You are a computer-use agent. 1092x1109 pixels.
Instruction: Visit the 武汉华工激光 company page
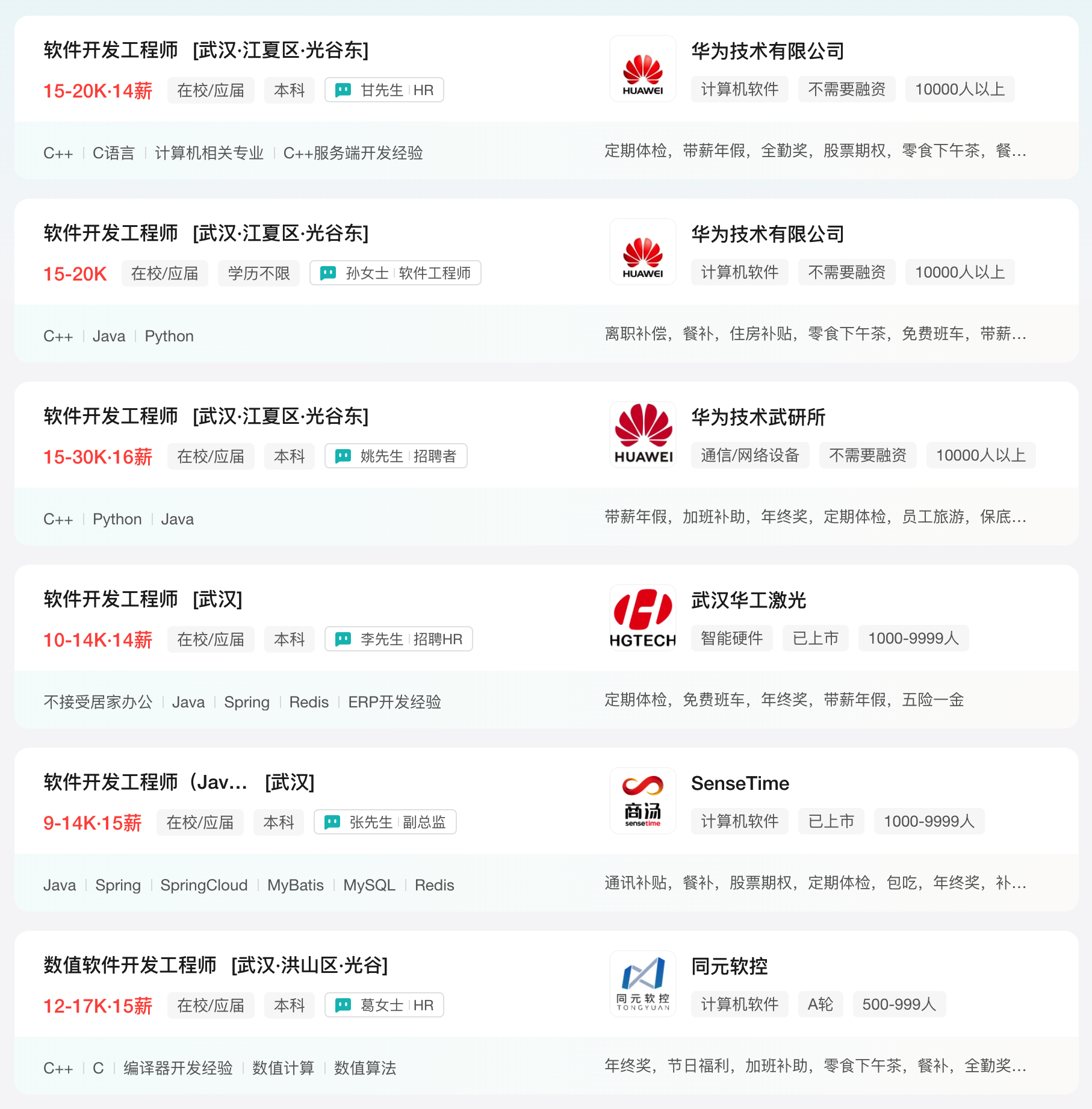[748, 600]
